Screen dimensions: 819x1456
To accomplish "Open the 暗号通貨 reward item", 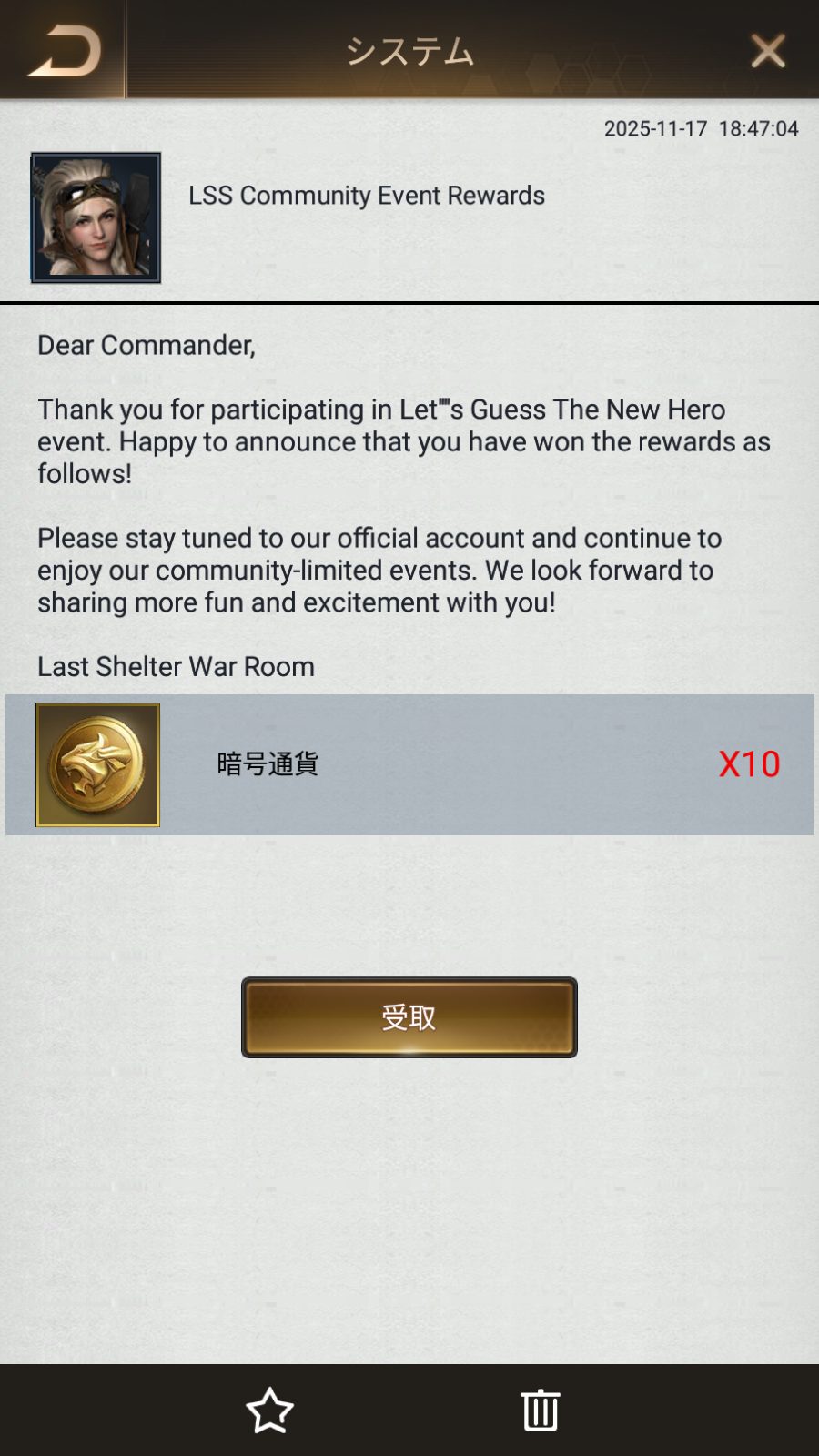I will click(98, 764).
